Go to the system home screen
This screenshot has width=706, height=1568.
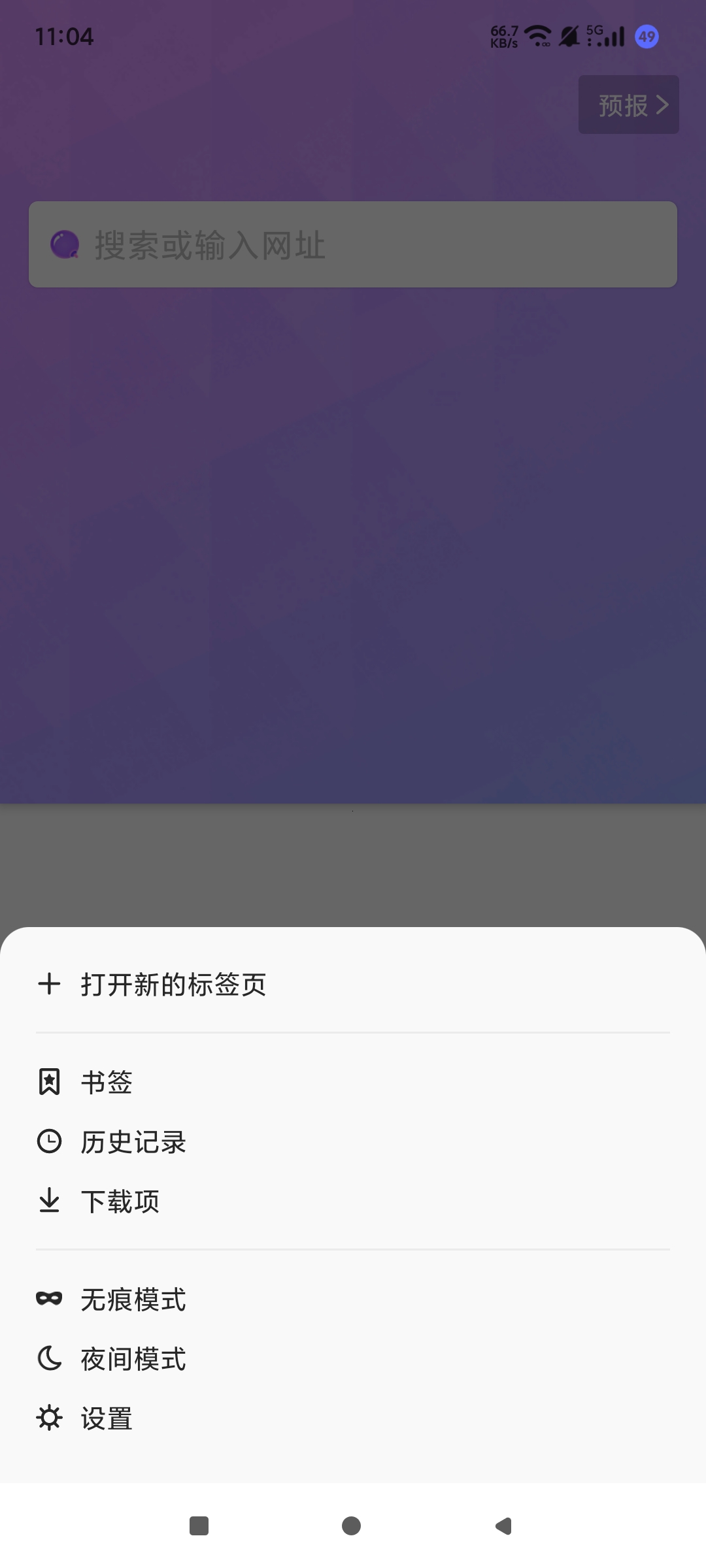(x=352, y=1526)
